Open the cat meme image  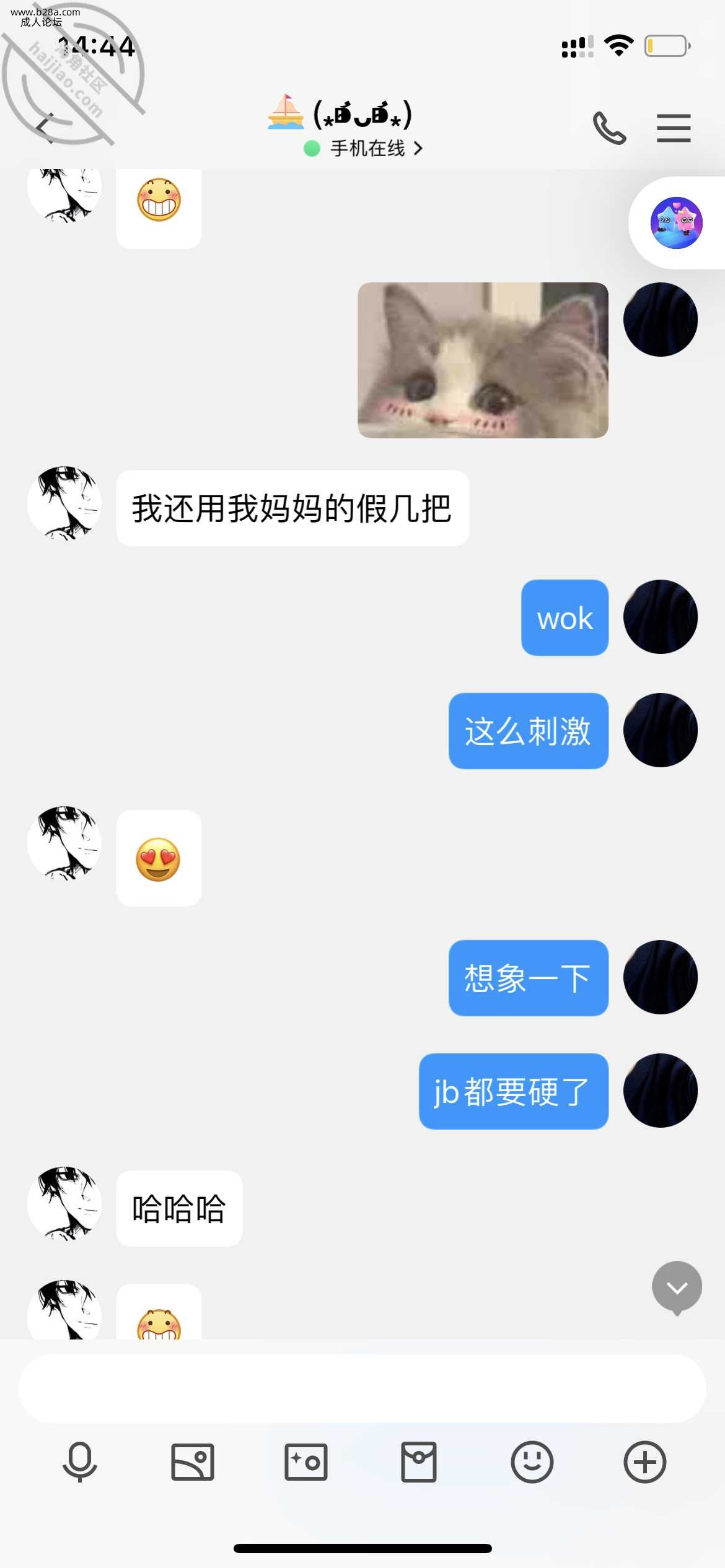point(483,360)
